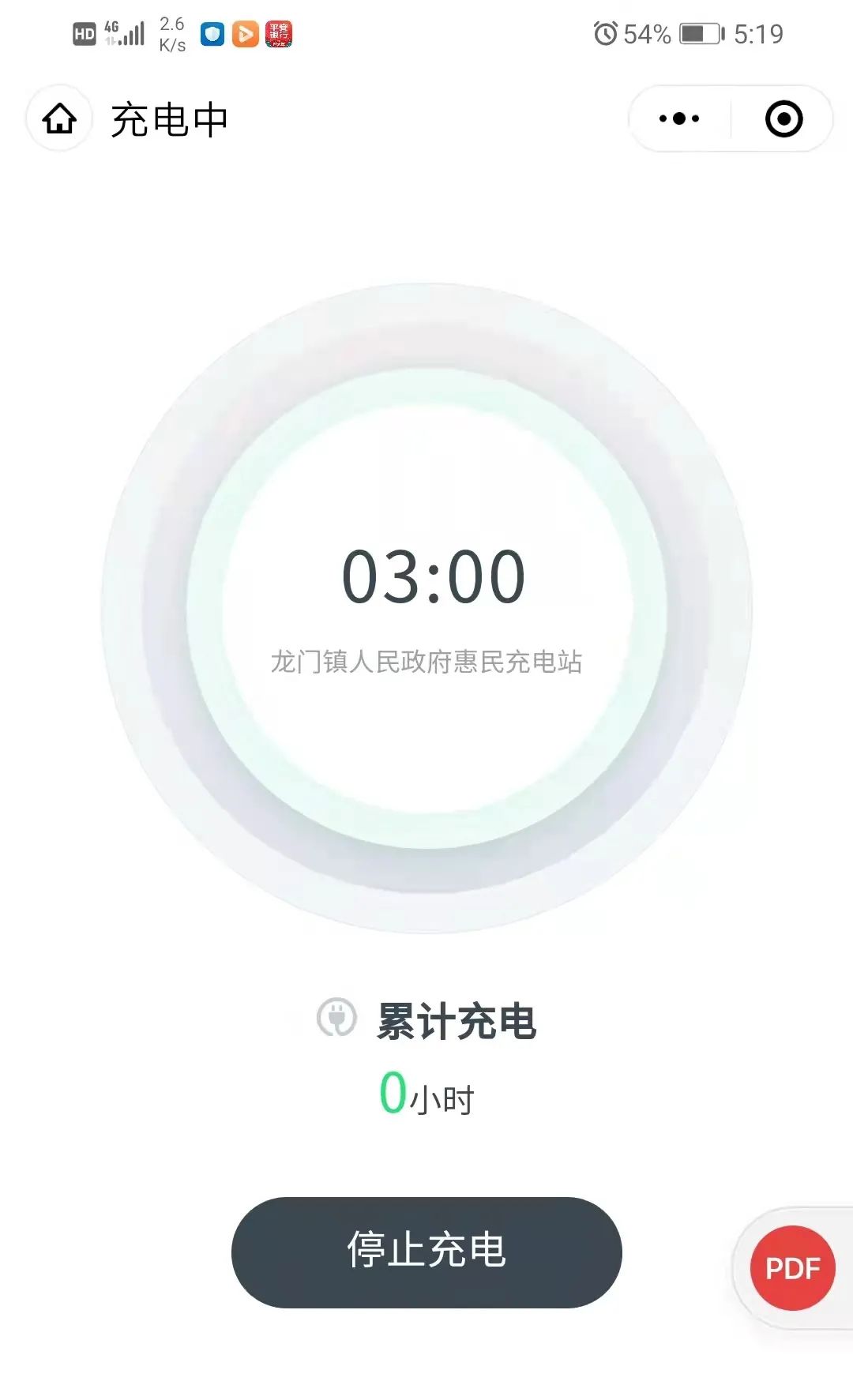Select the charging plug icon beside 累计充电
Screen dimensions: 853x1400
(x=338, y=1019)
